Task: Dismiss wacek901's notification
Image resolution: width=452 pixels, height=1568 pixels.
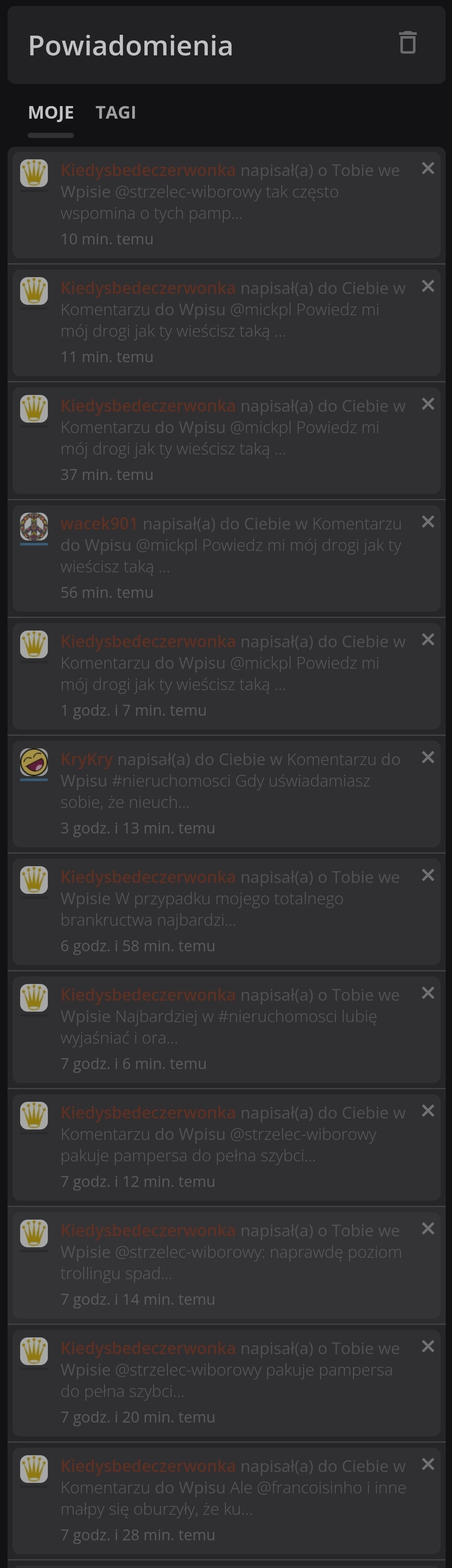Action: click(x=428, y=522)
